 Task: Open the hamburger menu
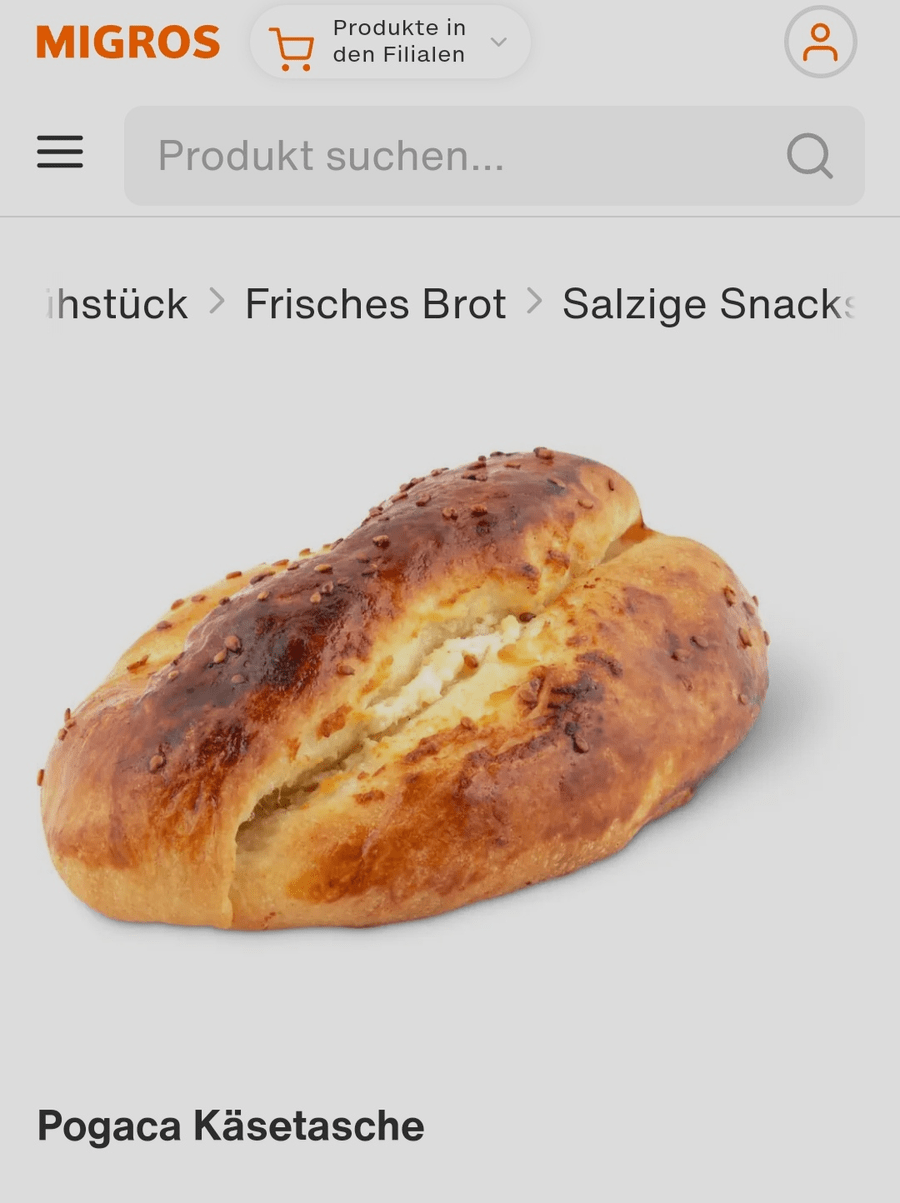60,153
